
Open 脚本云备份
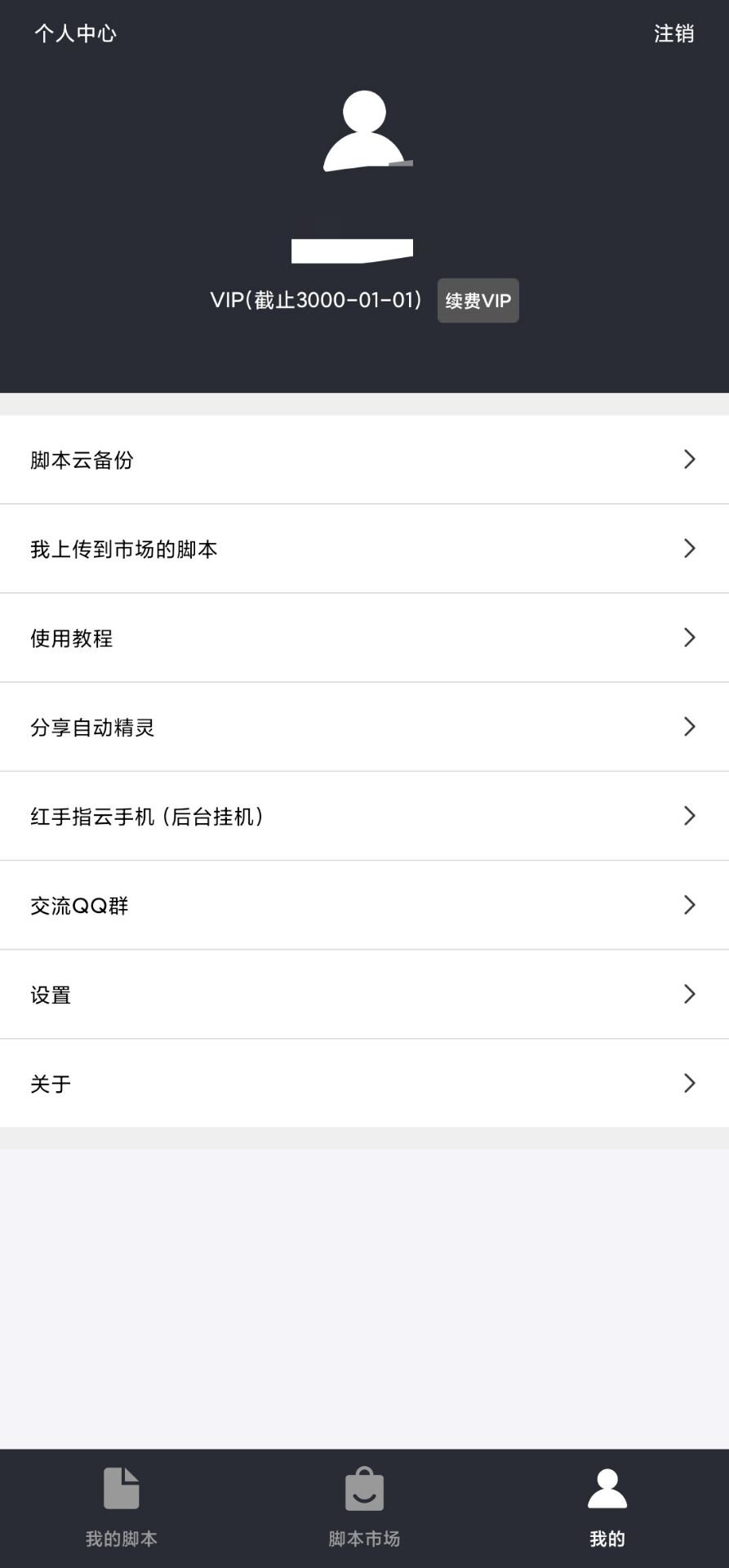click(x=364, y=460)
